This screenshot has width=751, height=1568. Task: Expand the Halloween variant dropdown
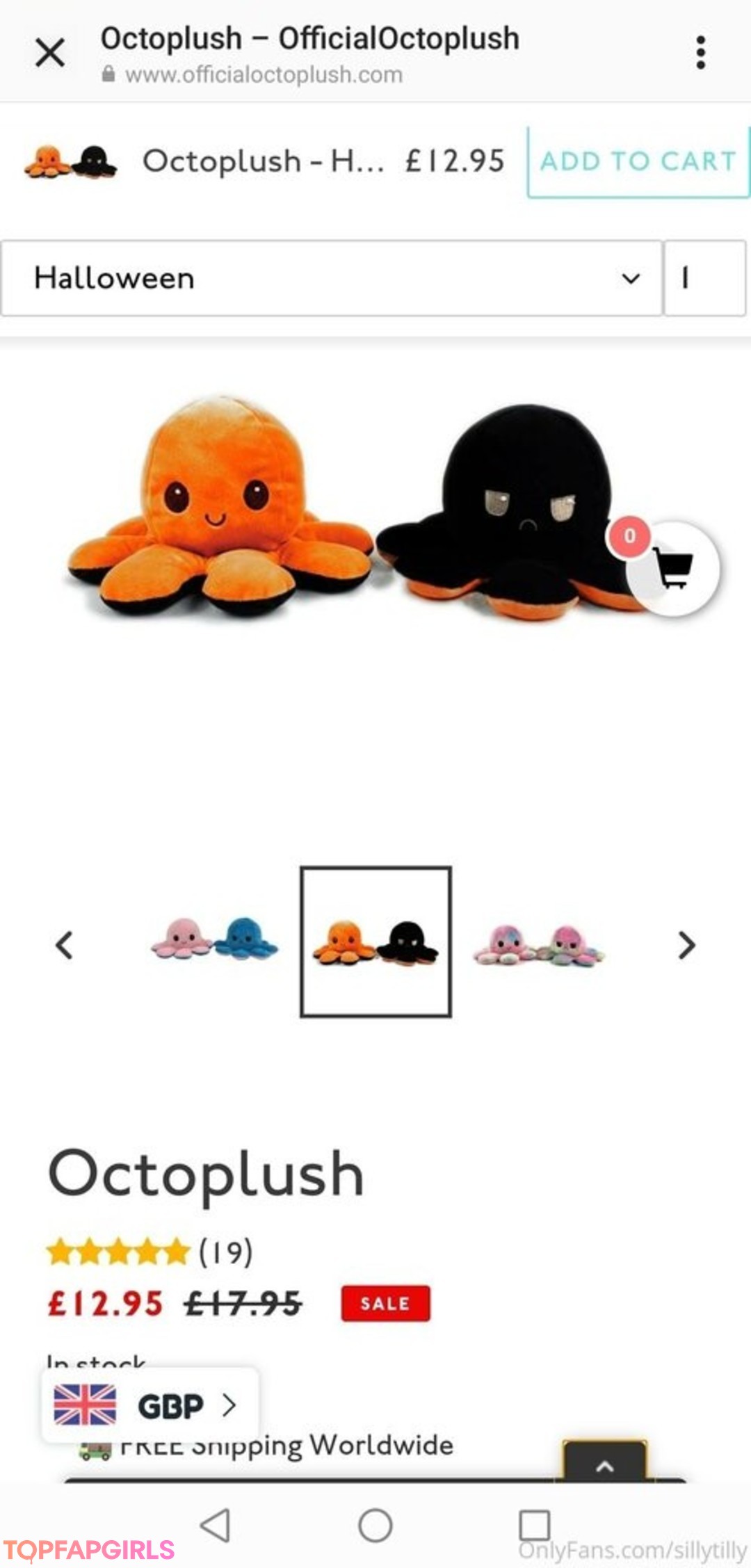pos(331,278)
